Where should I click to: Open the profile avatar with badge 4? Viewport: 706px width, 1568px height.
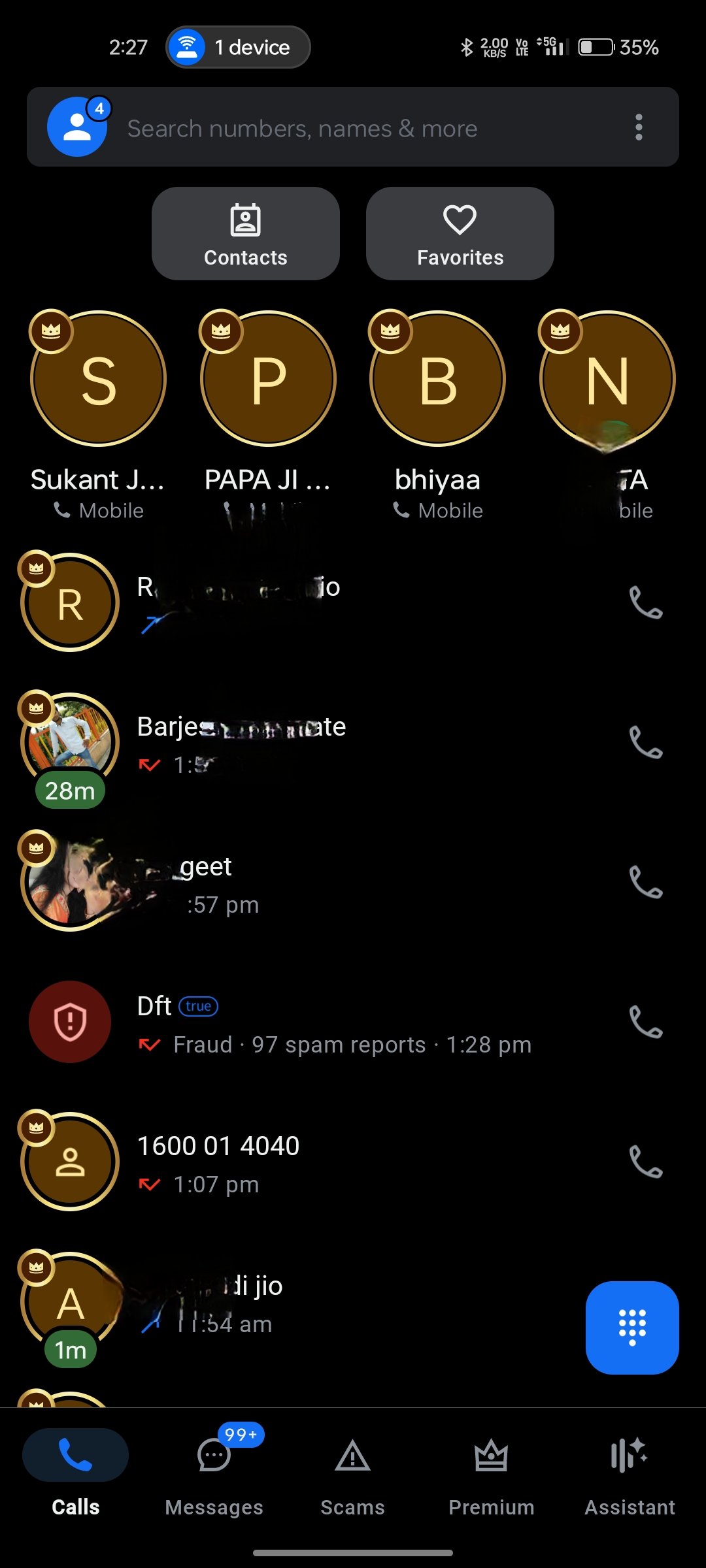coord(77,127)
